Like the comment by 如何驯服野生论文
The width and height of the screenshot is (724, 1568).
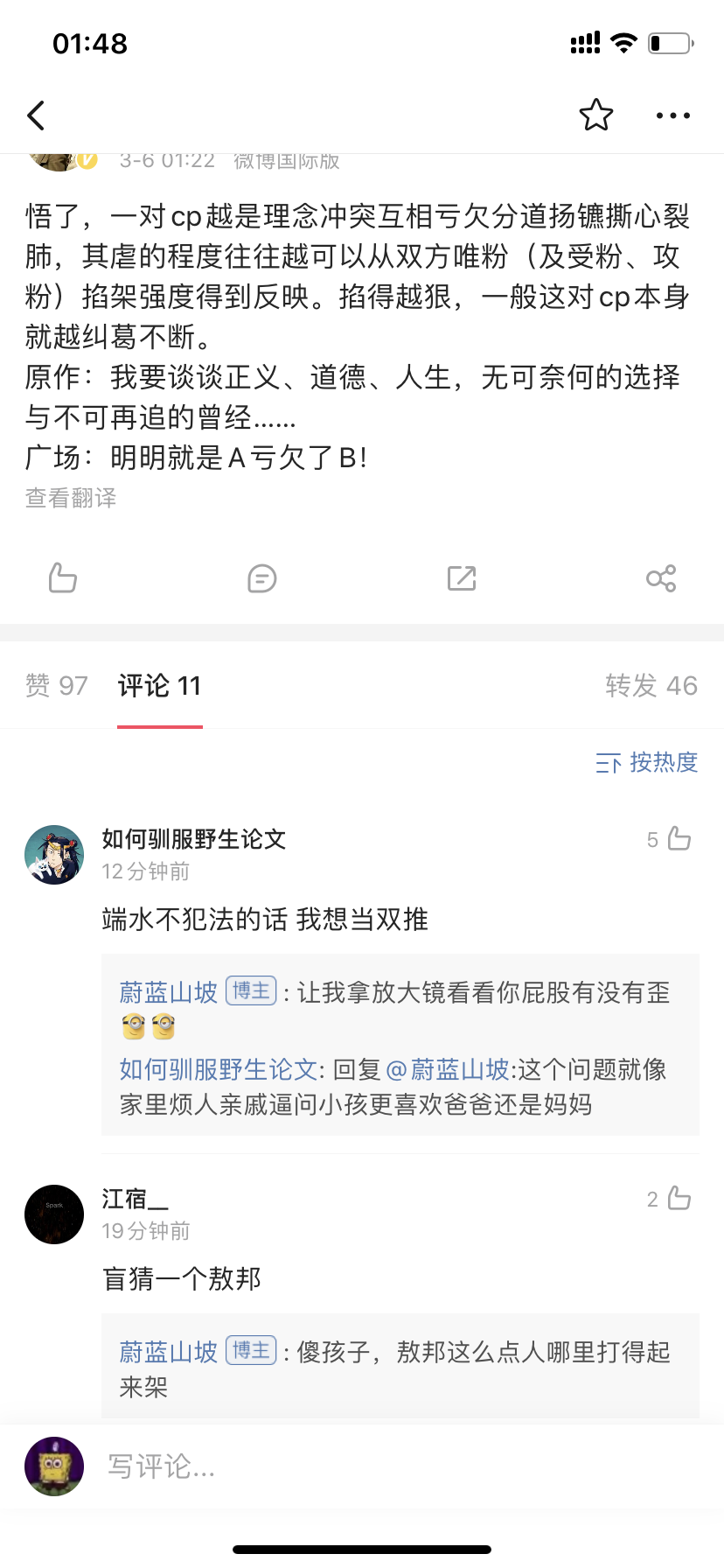[679, 839]
